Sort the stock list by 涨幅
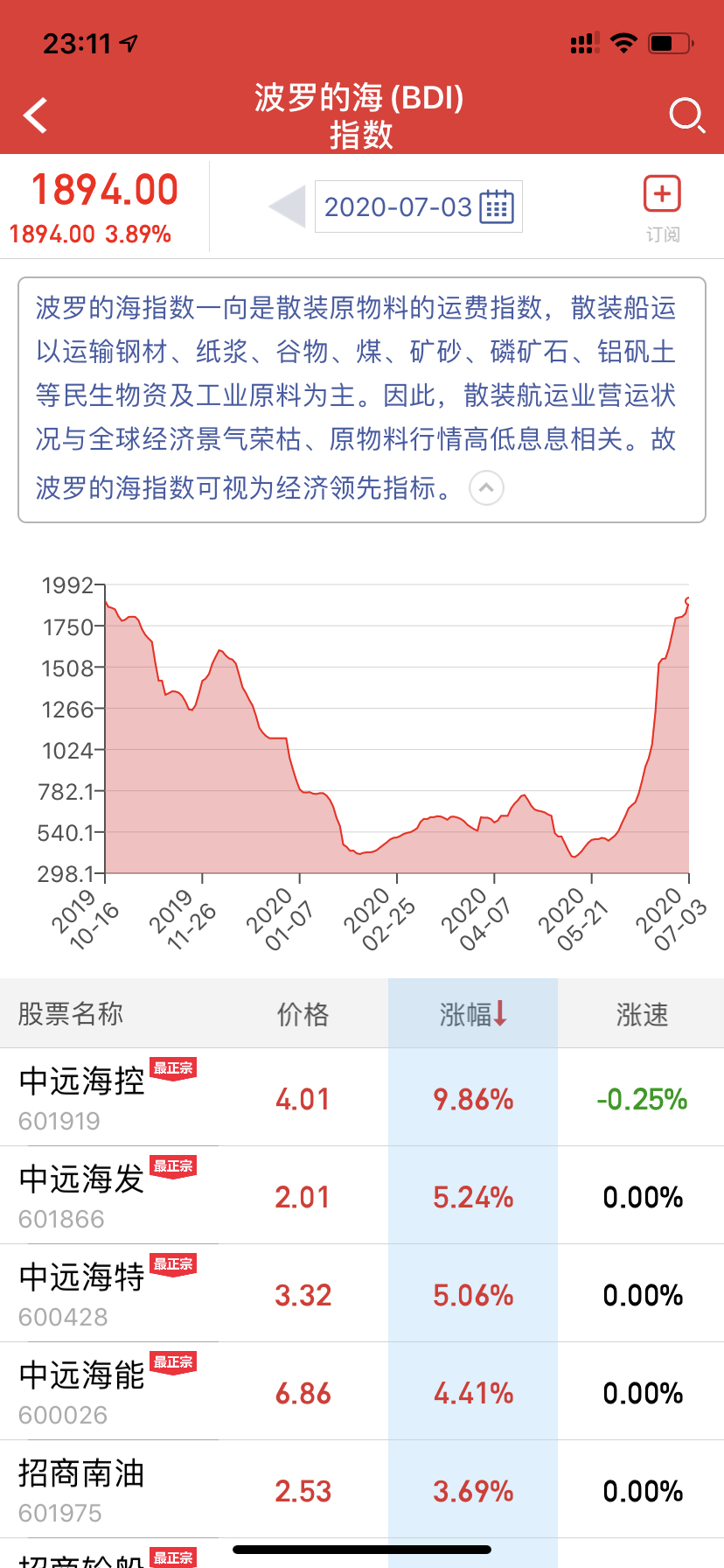 click(x=472, y=1014)
